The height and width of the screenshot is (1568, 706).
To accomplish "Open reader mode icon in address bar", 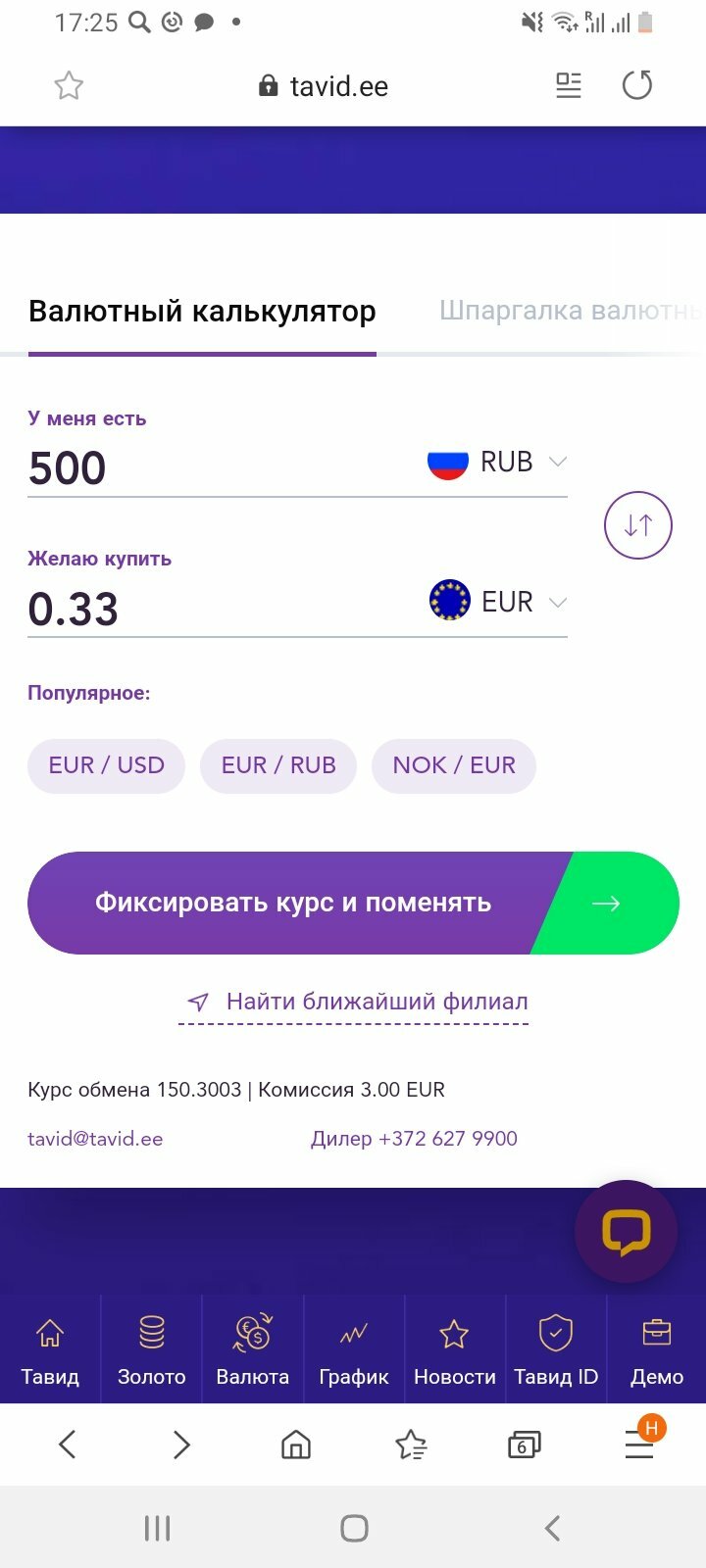I will click(x=569, y=85).
